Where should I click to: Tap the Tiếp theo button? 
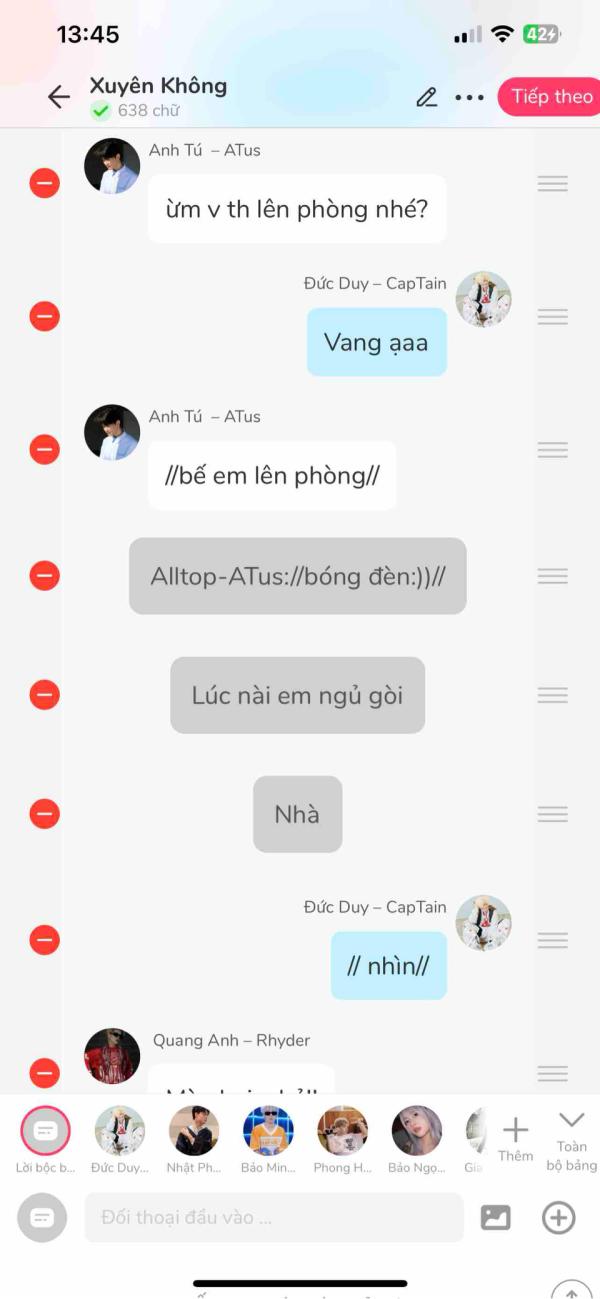[551, 97]
